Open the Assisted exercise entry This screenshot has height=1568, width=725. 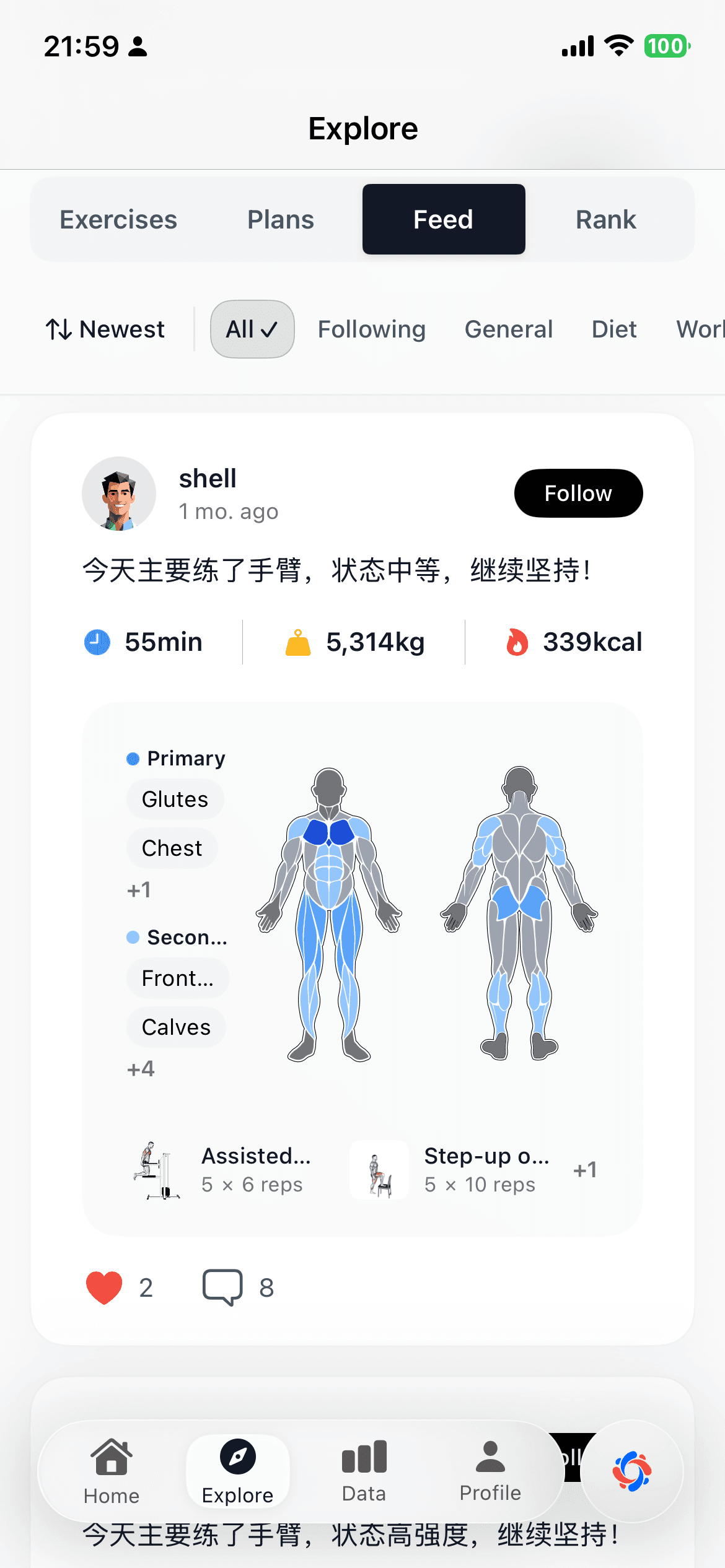[x=223, y=1170]
